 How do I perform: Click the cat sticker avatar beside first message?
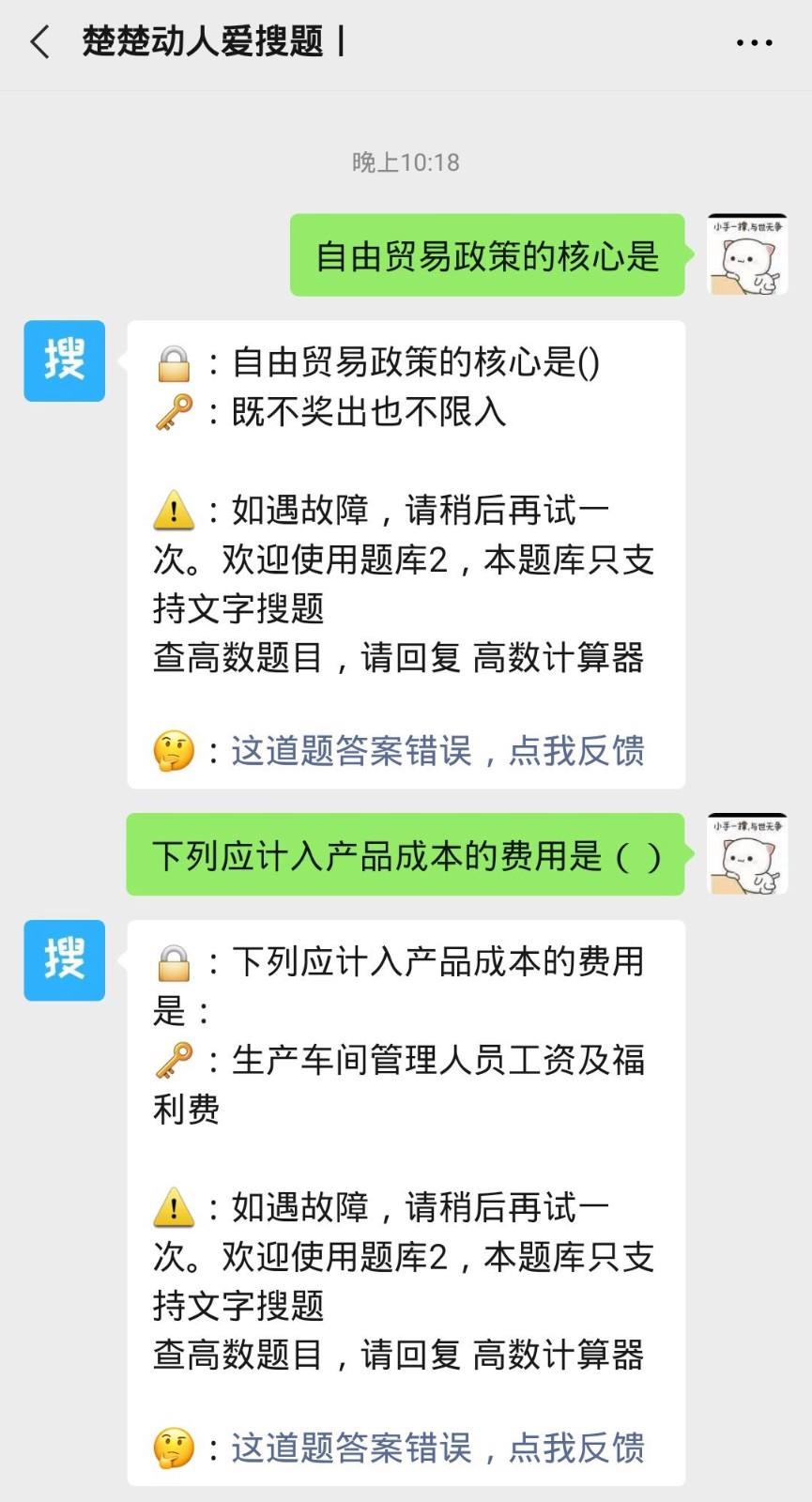coord(746,254)
